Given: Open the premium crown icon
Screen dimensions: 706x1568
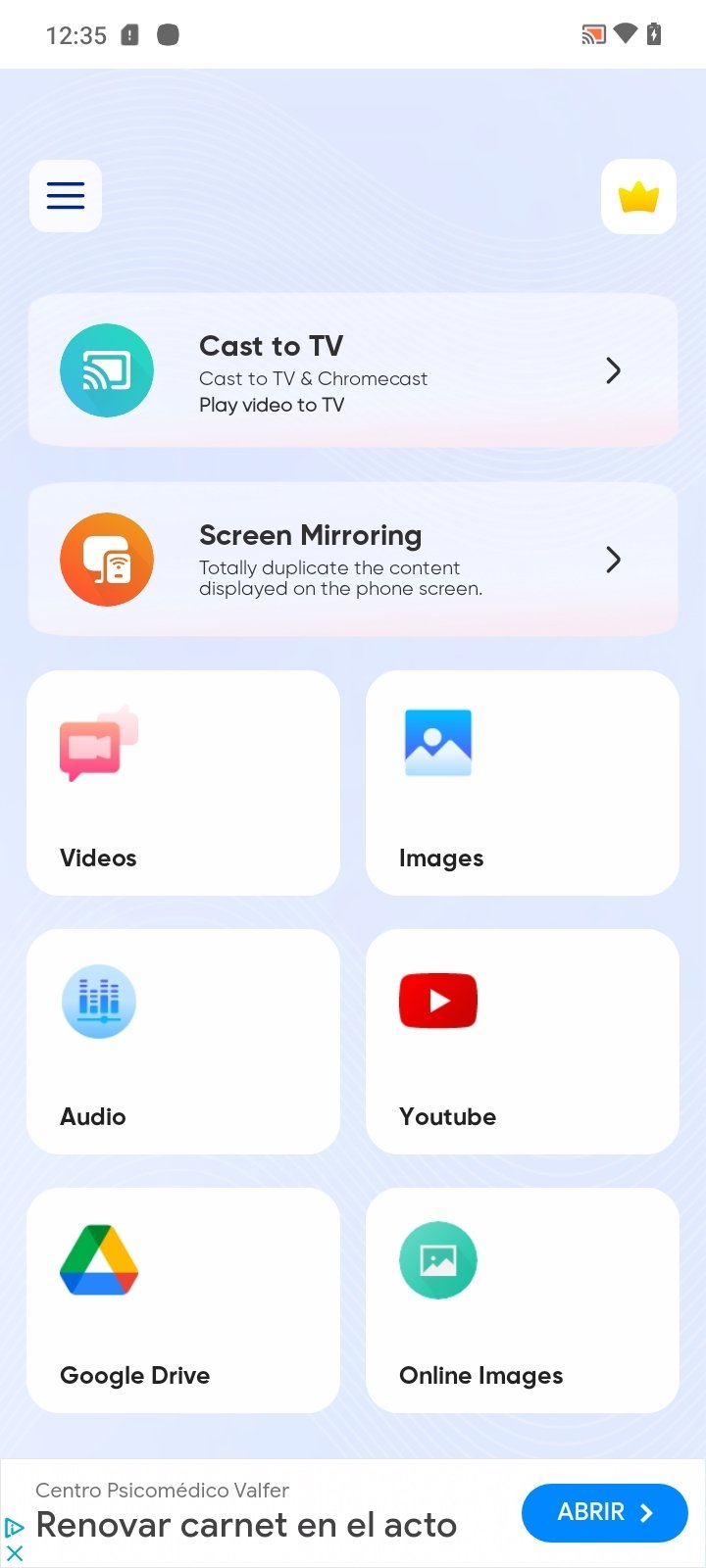Looking at the screenshot, I should click(638, 197).
